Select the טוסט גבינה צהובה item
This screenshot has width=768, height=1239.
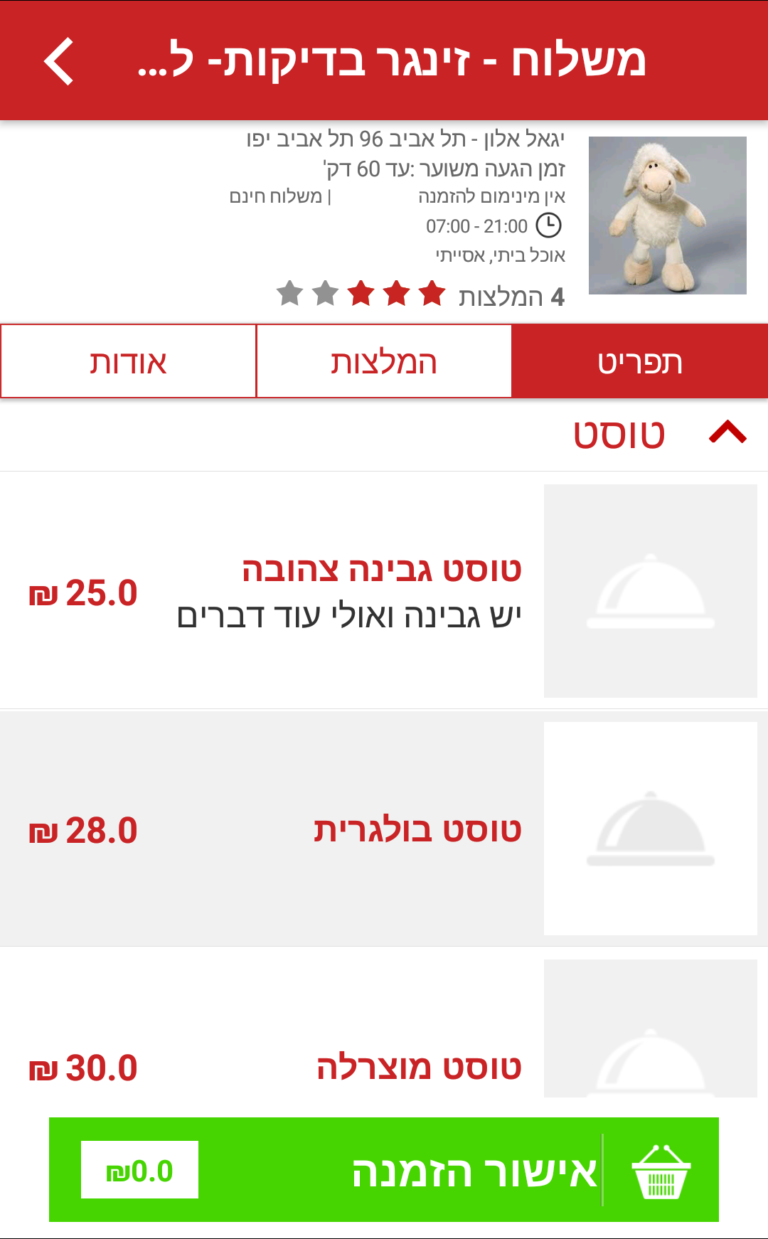pyautogui.click(x=384, y=590)
